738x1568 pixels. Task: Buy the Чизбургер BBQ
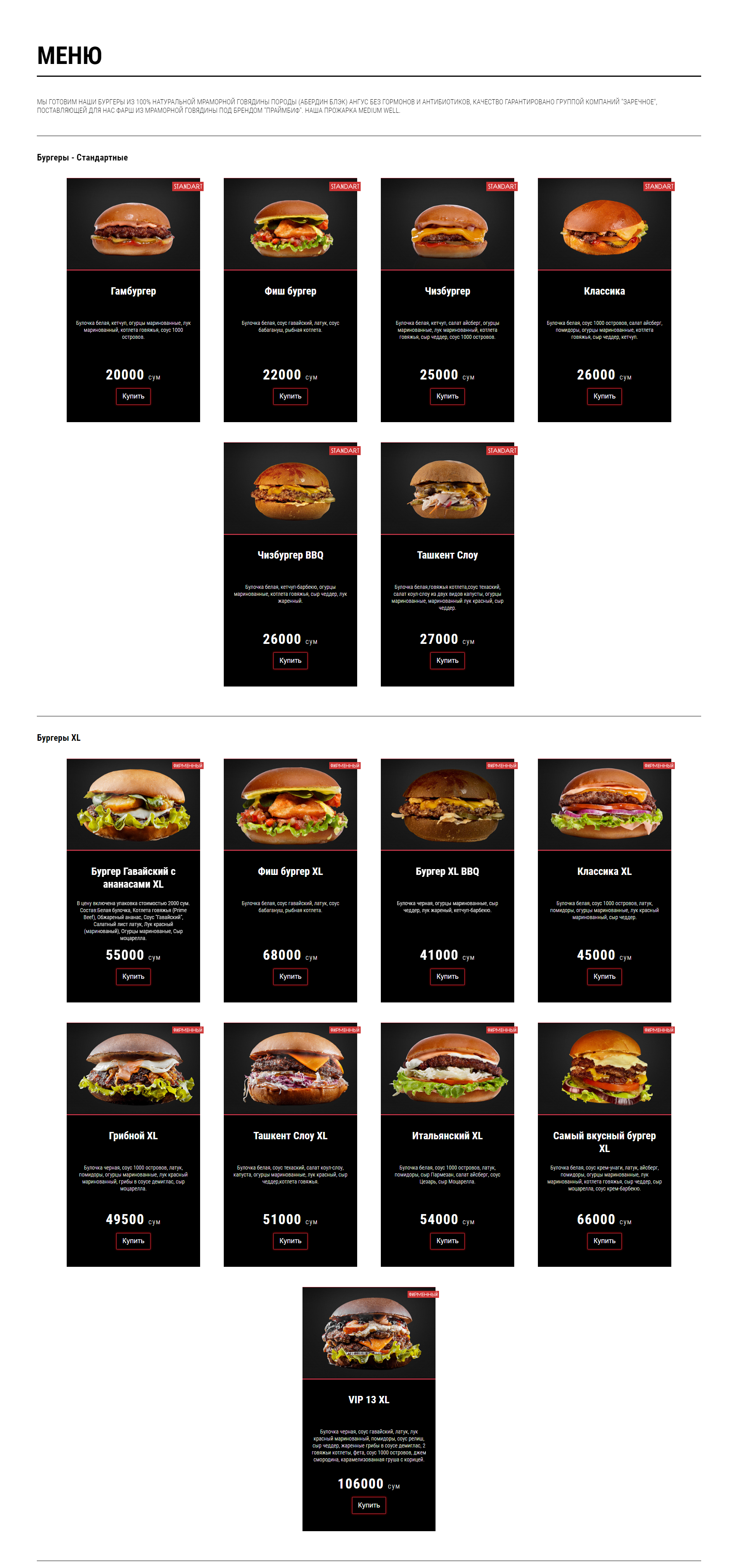(x=290, y=661)
